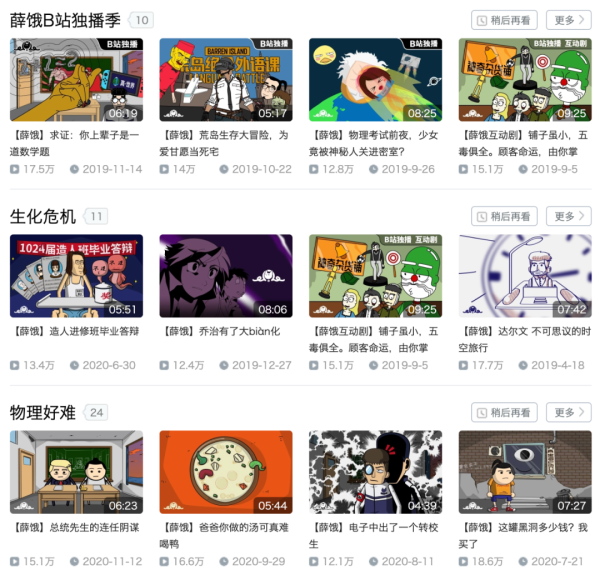Open 更多 for 薛饿B站独播季 section
600x580 pixels.
click(570, 20)
